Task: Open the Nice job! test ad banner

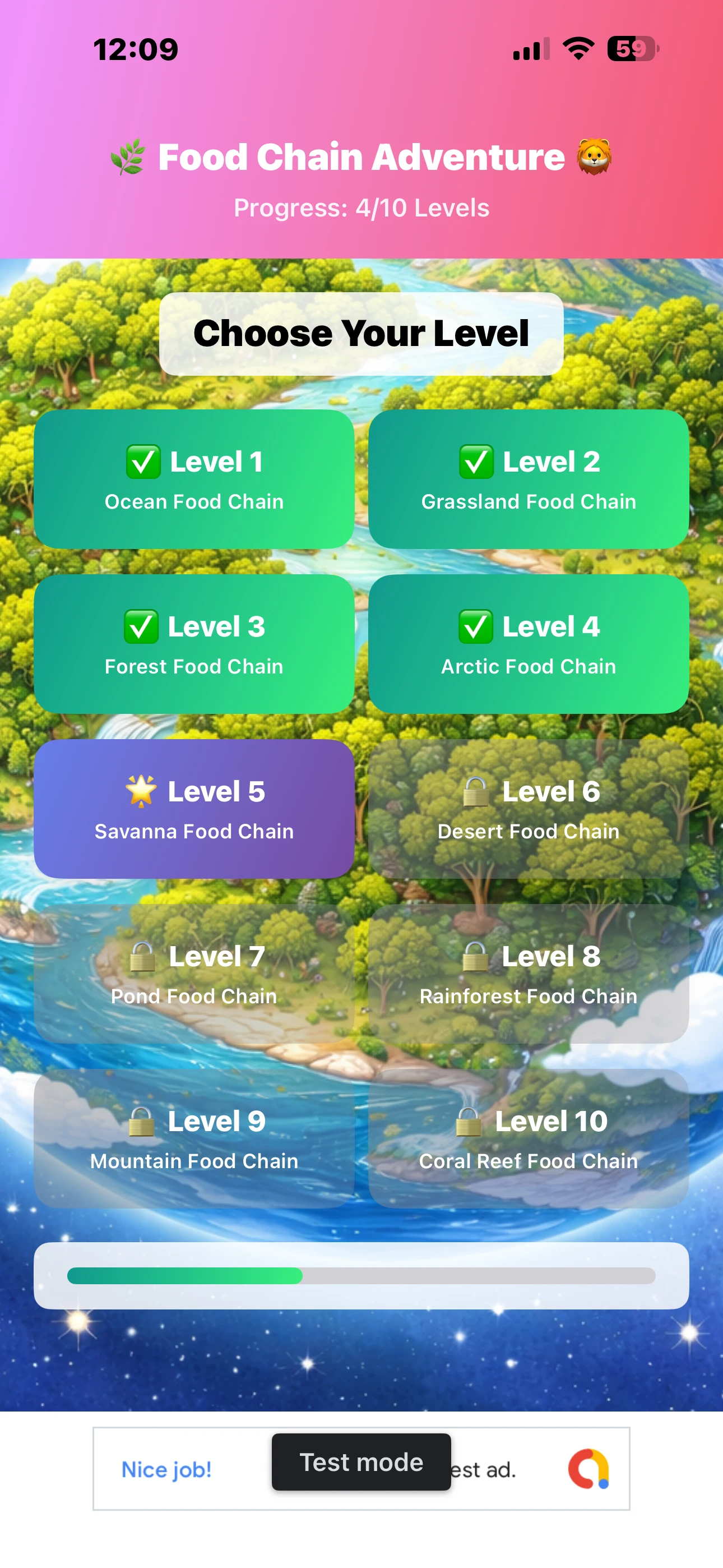Action: [x=168, y=1469]
